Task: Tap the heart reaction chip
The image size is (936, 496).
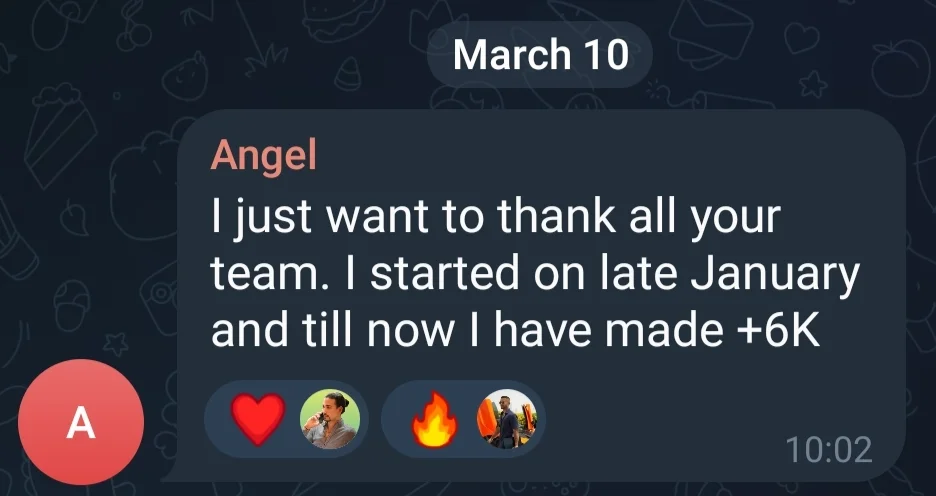Action: pyautogui.click(x=285, y=419)
